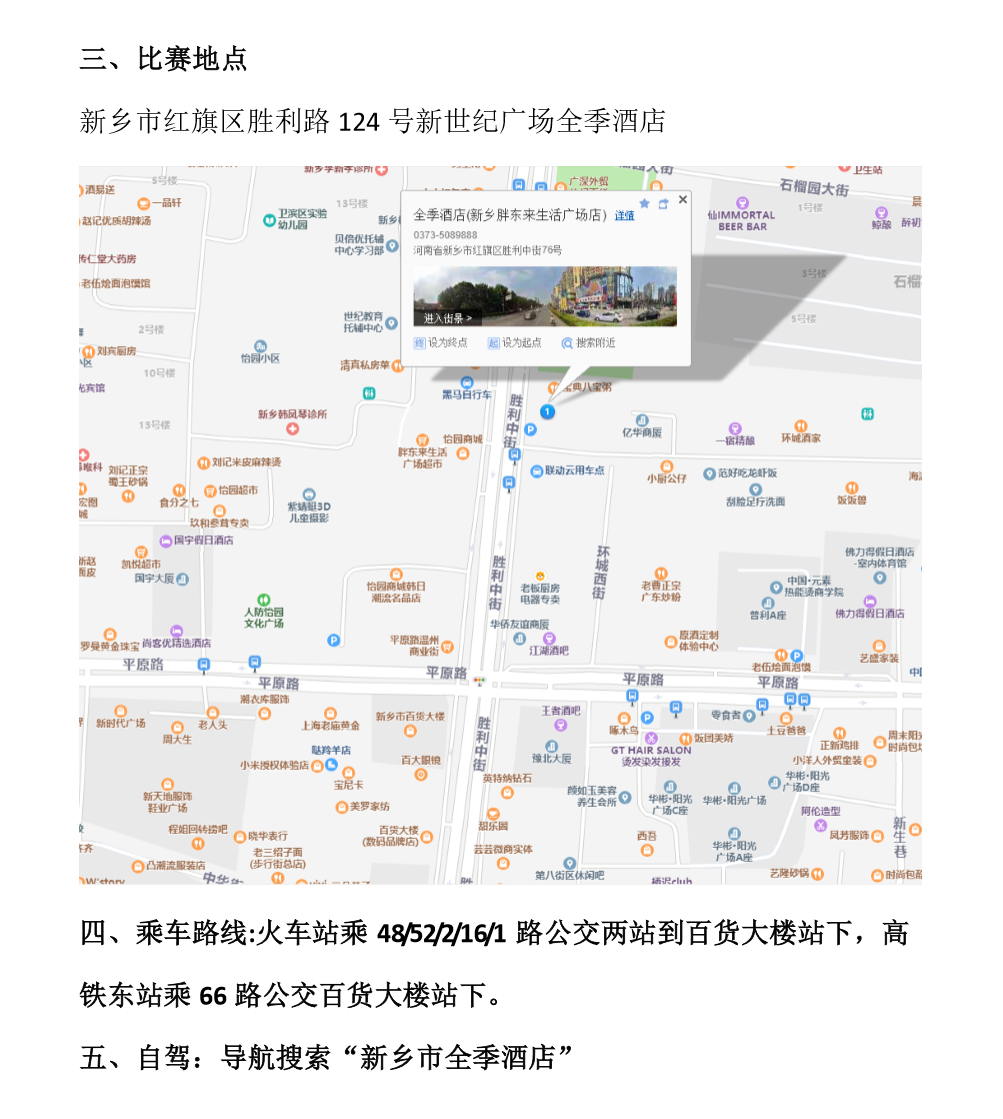Viewport: 1003px width, 1119px height.
Task: Click the bus stop icon on 平原路
Action: click(255, 663)
